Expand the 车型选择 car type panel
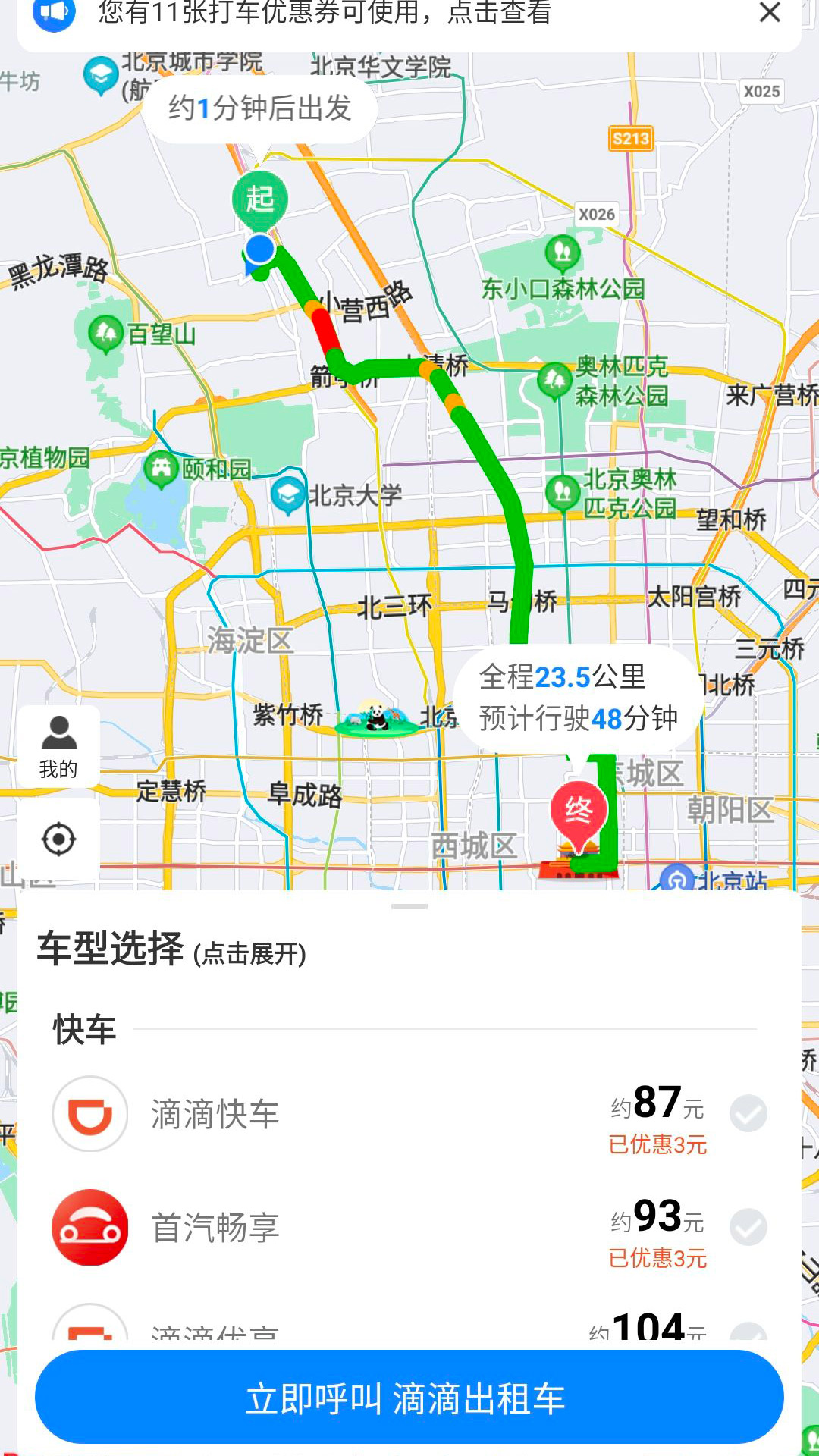This screenshot has height=1456, width=819. pos(172,950)
